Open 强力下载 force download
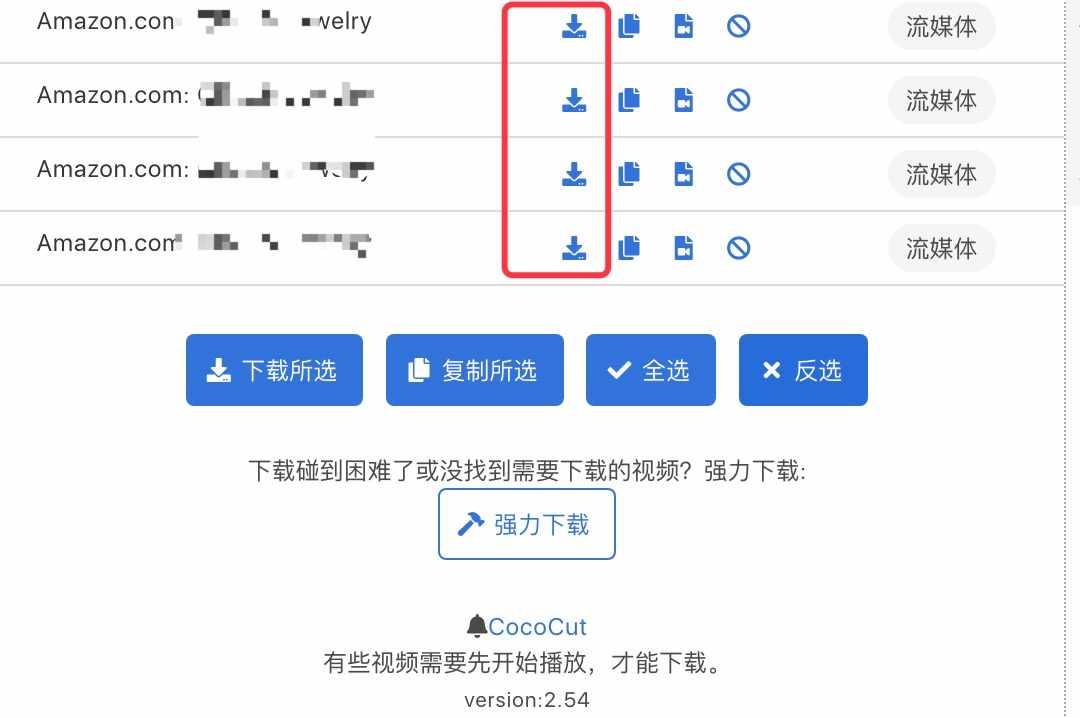1080x718 pixels. [x=526, y=524]
